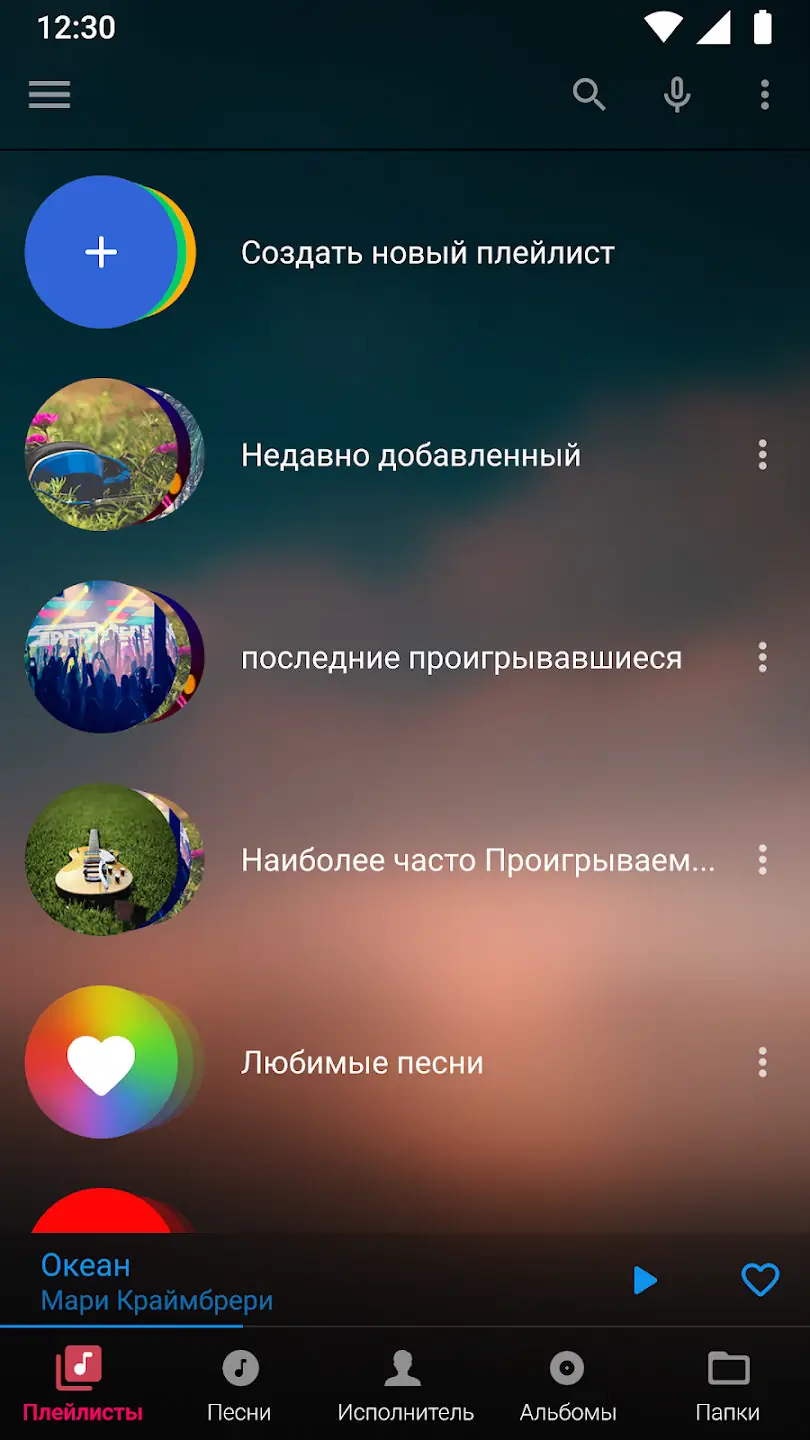The image size is (810, 1440).
Task: Open the search icon
Action: (589, 94)
